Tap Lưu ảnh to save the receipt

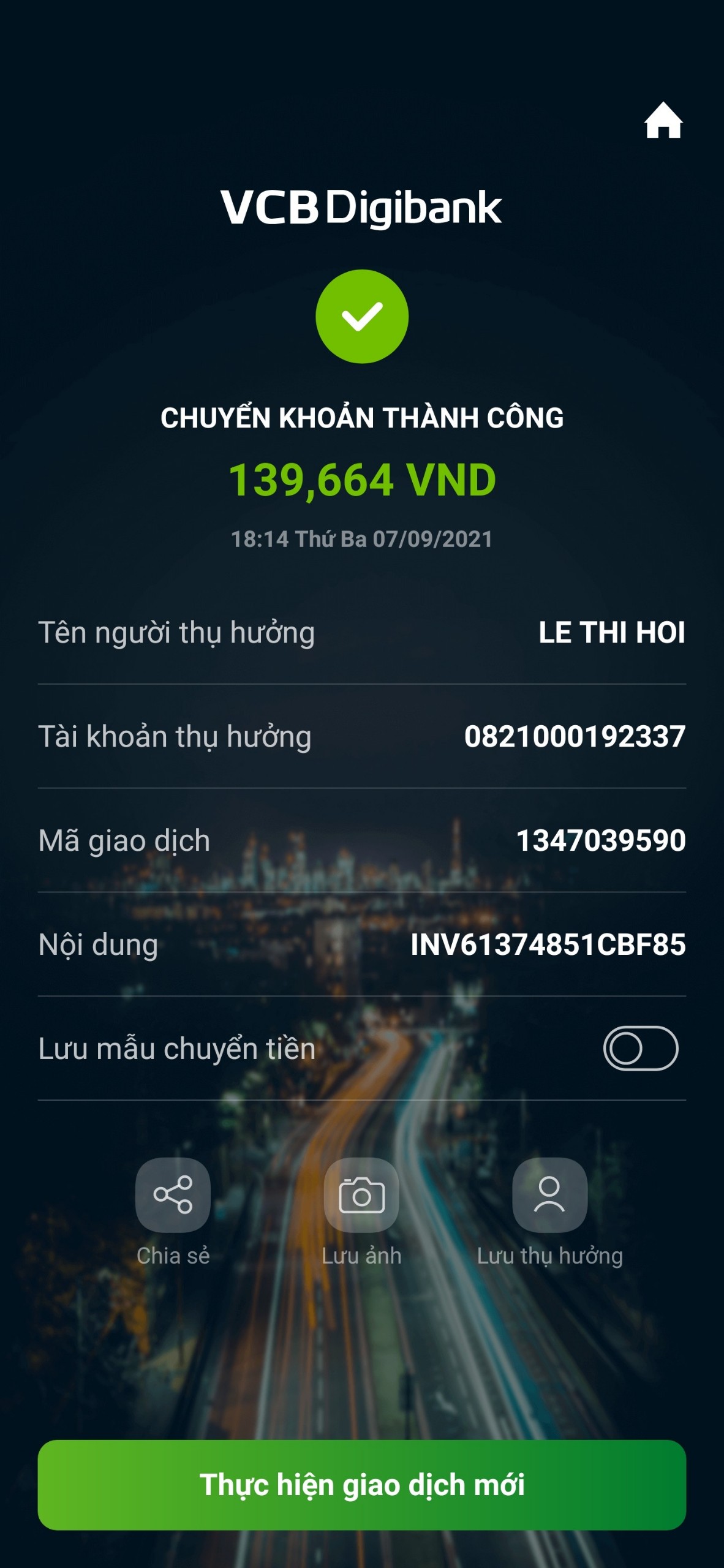362,1249
